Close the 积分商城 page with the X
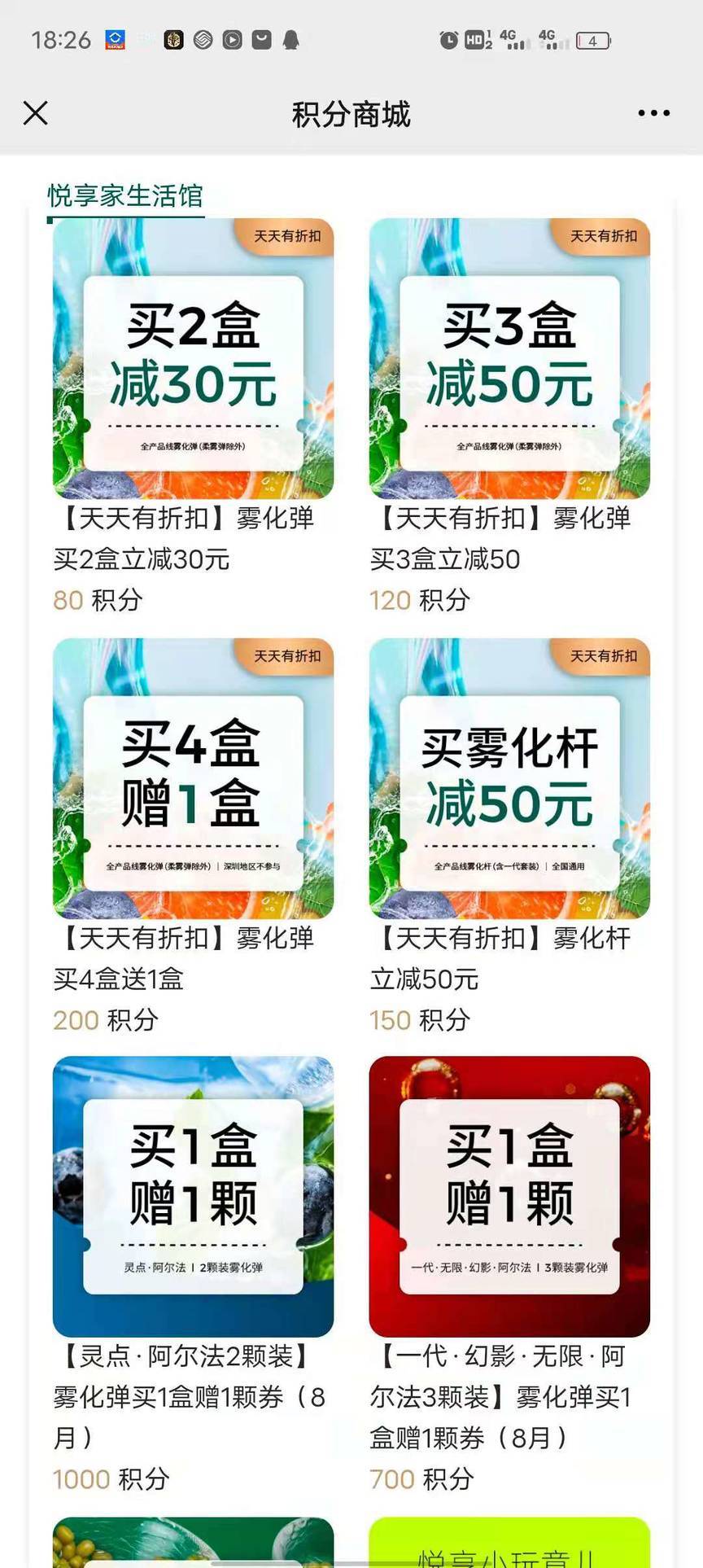This screenshot has width=703, height=1568. pyautogui.click(x=36, y=113)
